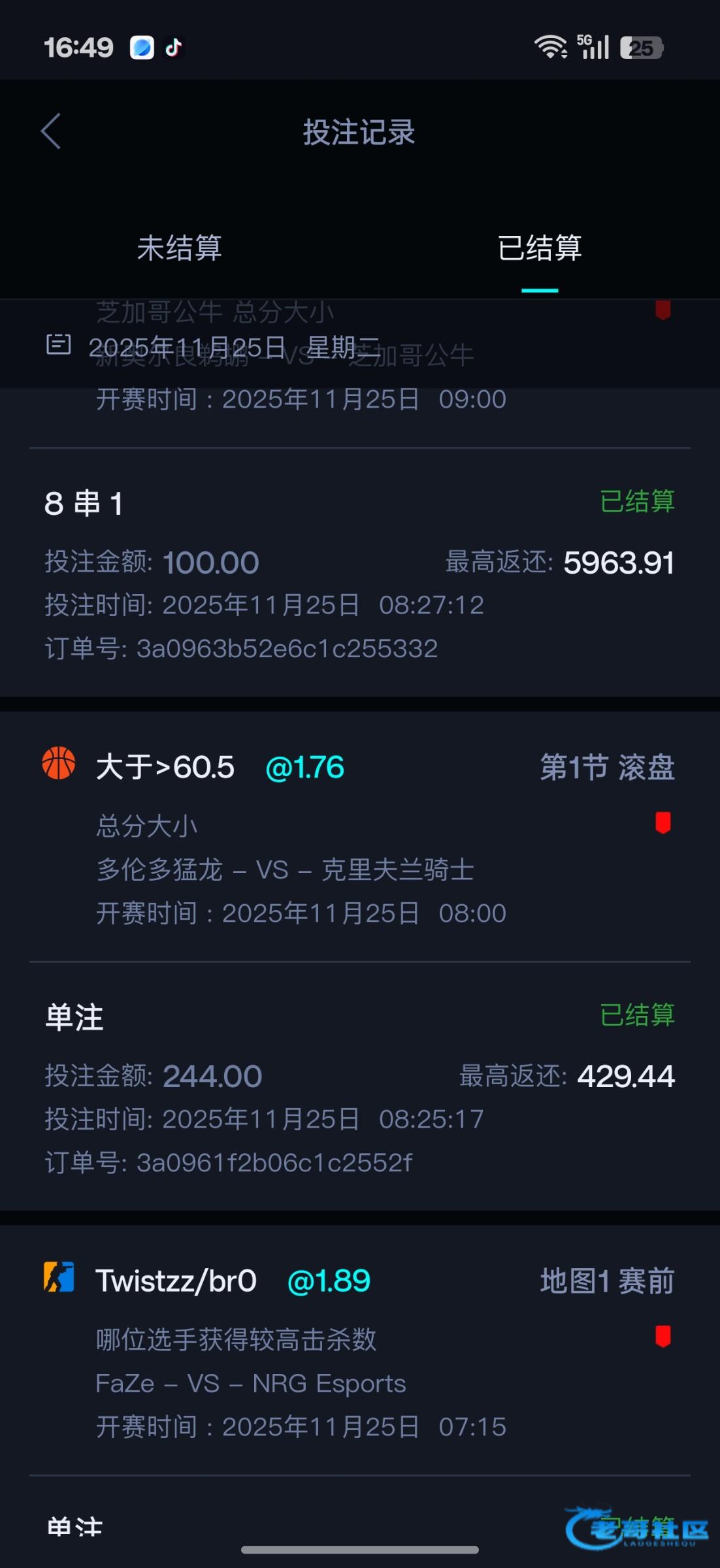The height and width of the screenshot is (1568, 720).
Task: Open the Twistzz/br0 bet on FaZe vs NRG
Action: [x=359, y=1350]
